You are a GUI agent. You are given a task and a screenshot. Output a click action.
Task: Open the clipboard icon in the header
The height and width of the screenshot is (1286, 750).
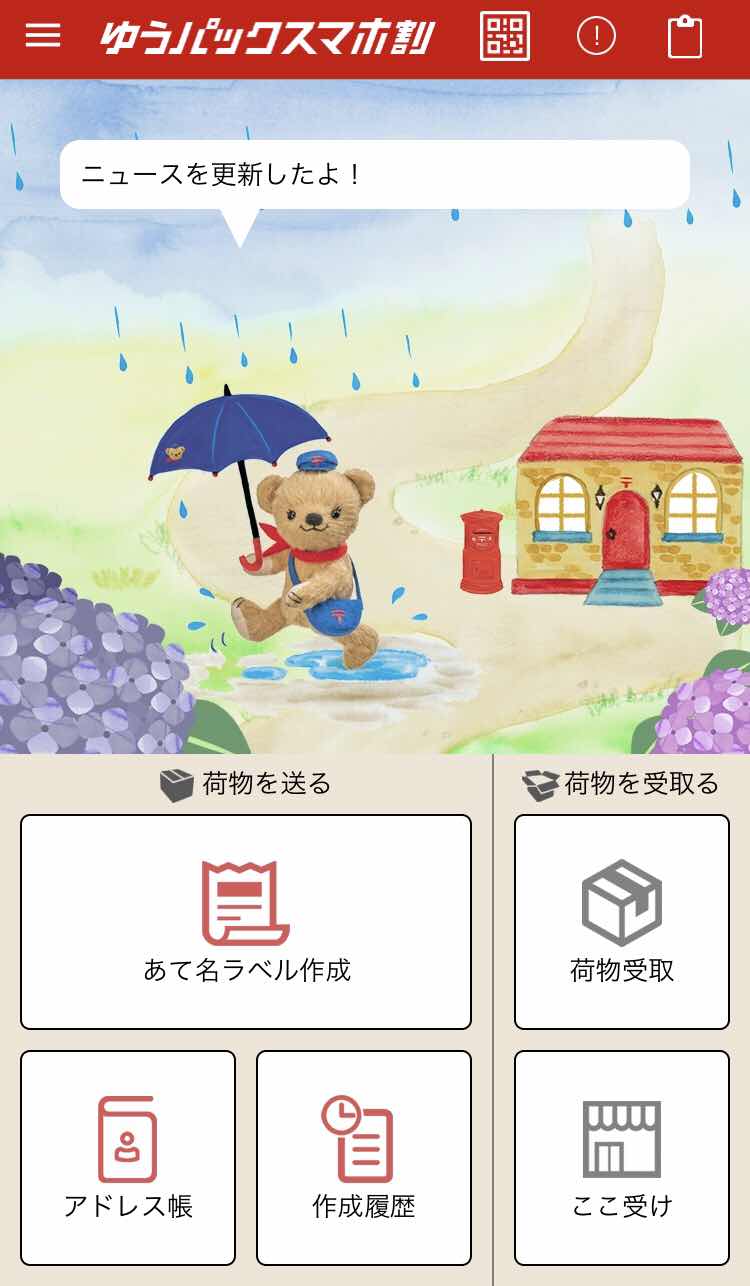(x=685, y=36)
